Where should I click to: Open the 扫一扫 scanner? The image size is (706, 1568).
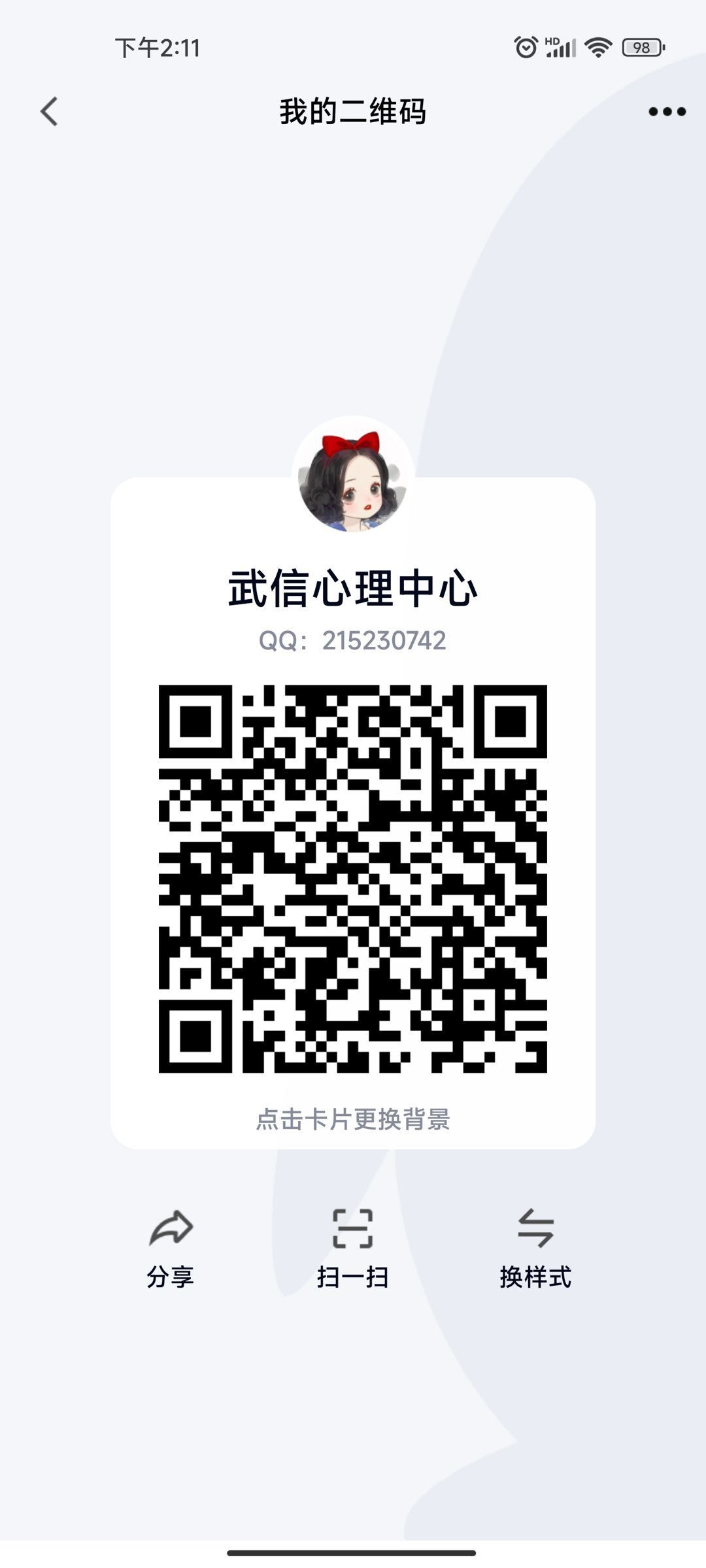[352, 1248]
